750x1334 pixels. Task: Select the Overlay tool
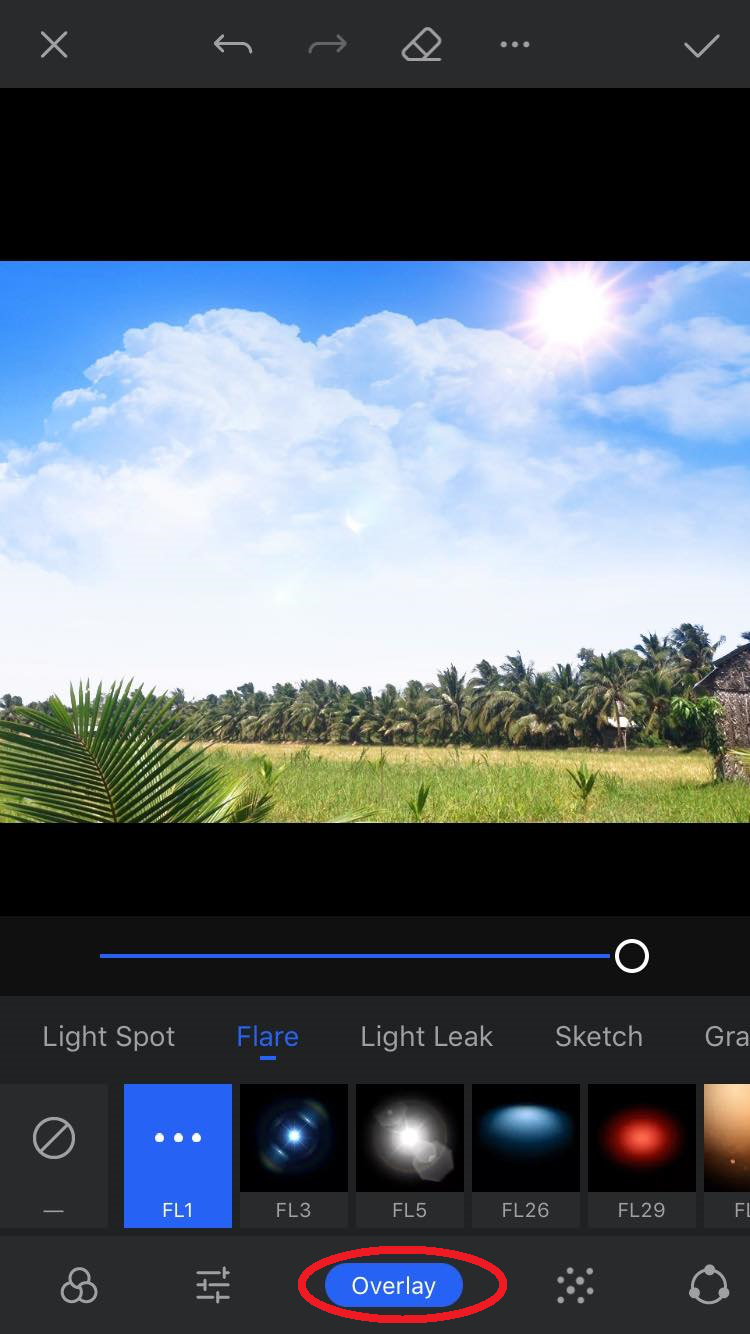click(x=394, y=1286)
